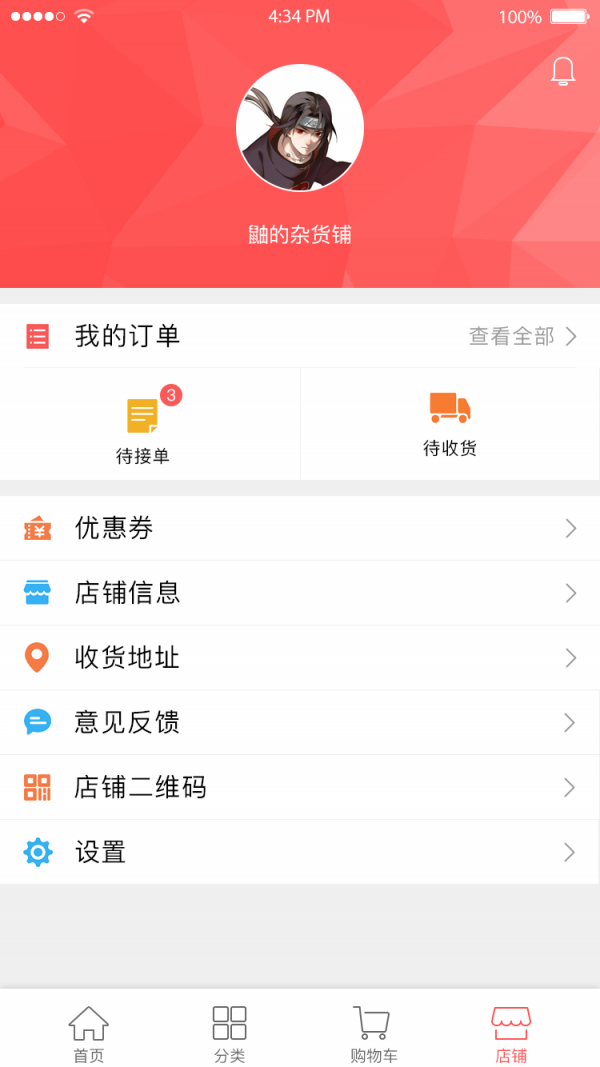Image resolution: width=600 pixels, height=1067 pixels.
Task: Open the 优惠券 coupons row
Action: [300, 528]
